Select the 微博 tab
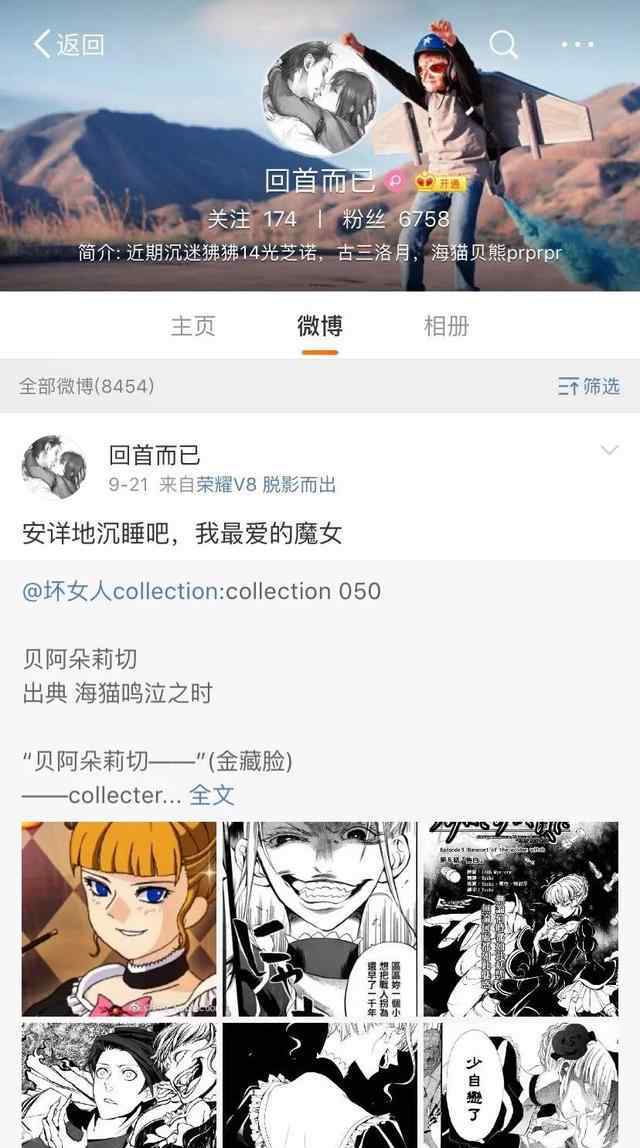The width and height of the screenshot is (640, 1148). 320,326
